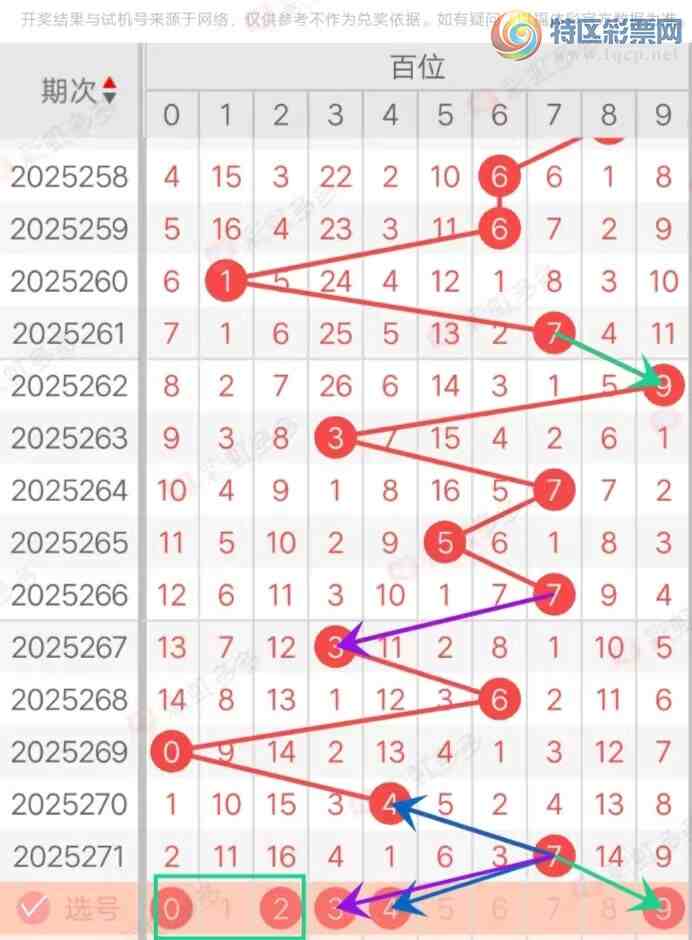Select number 5 in the 选号 row

tap(445, 909)
